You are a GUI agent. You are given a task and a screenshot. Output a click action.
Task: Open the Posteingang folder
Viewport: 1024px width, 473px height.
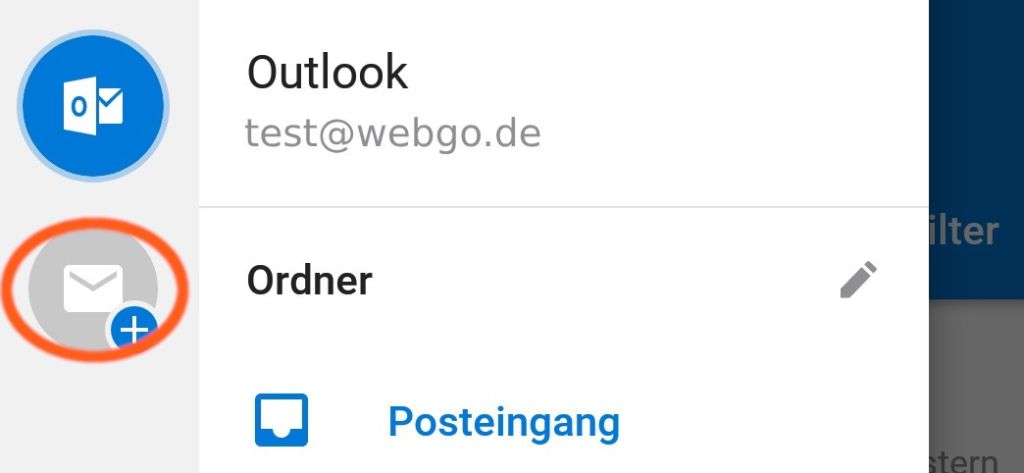coord(503,422)
